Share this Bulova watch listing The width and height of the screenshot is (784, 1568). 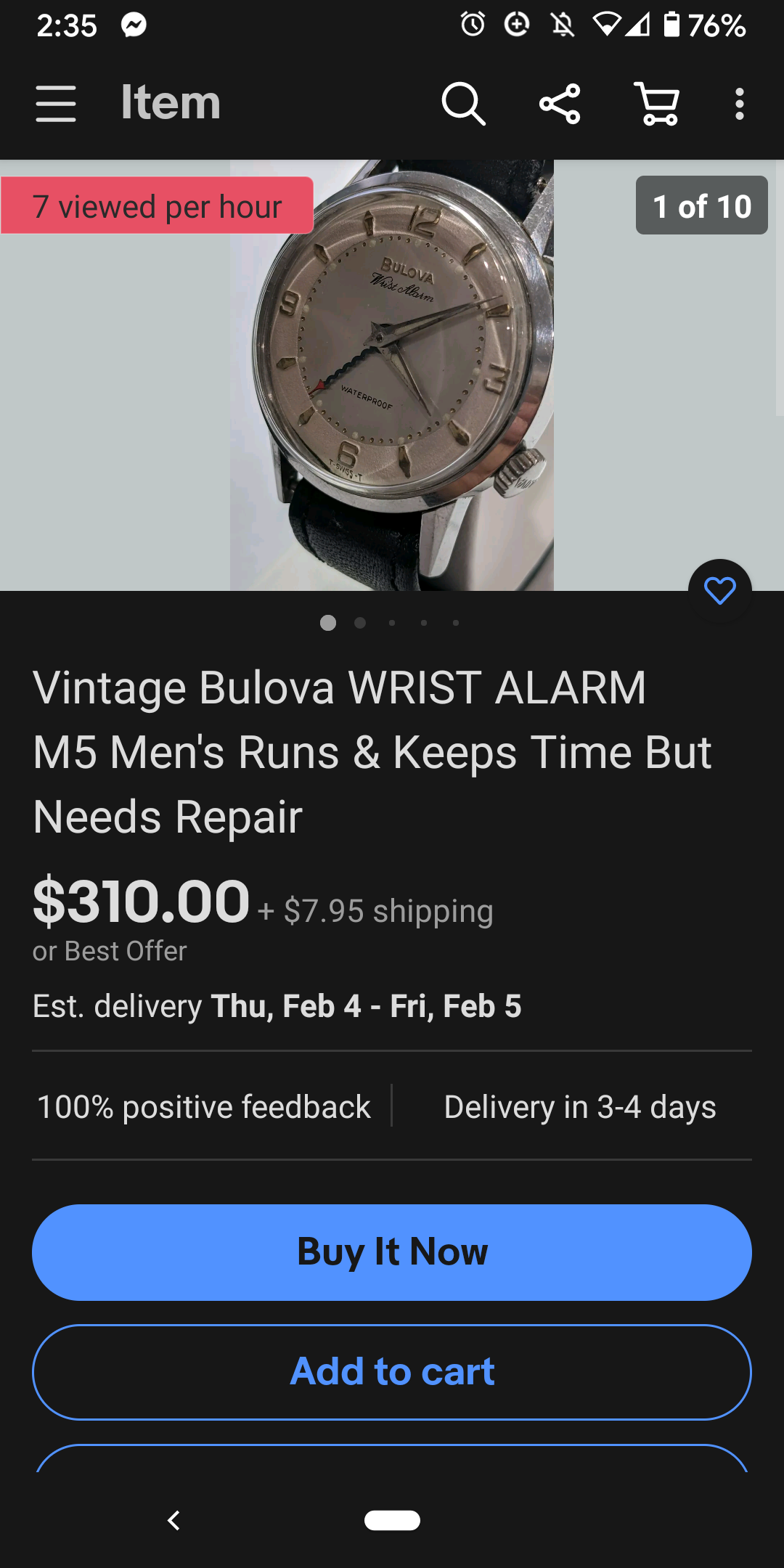click(x=560, y=103)
